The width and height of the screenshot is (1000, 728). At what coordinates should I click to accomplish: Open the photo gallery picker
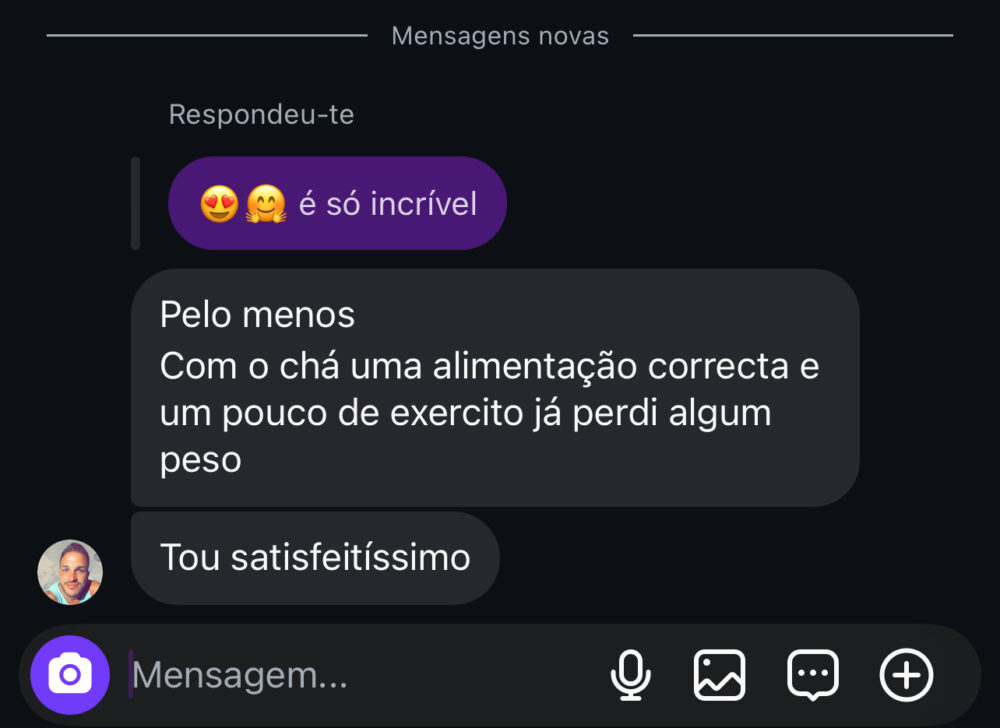[x=720, y=675]
